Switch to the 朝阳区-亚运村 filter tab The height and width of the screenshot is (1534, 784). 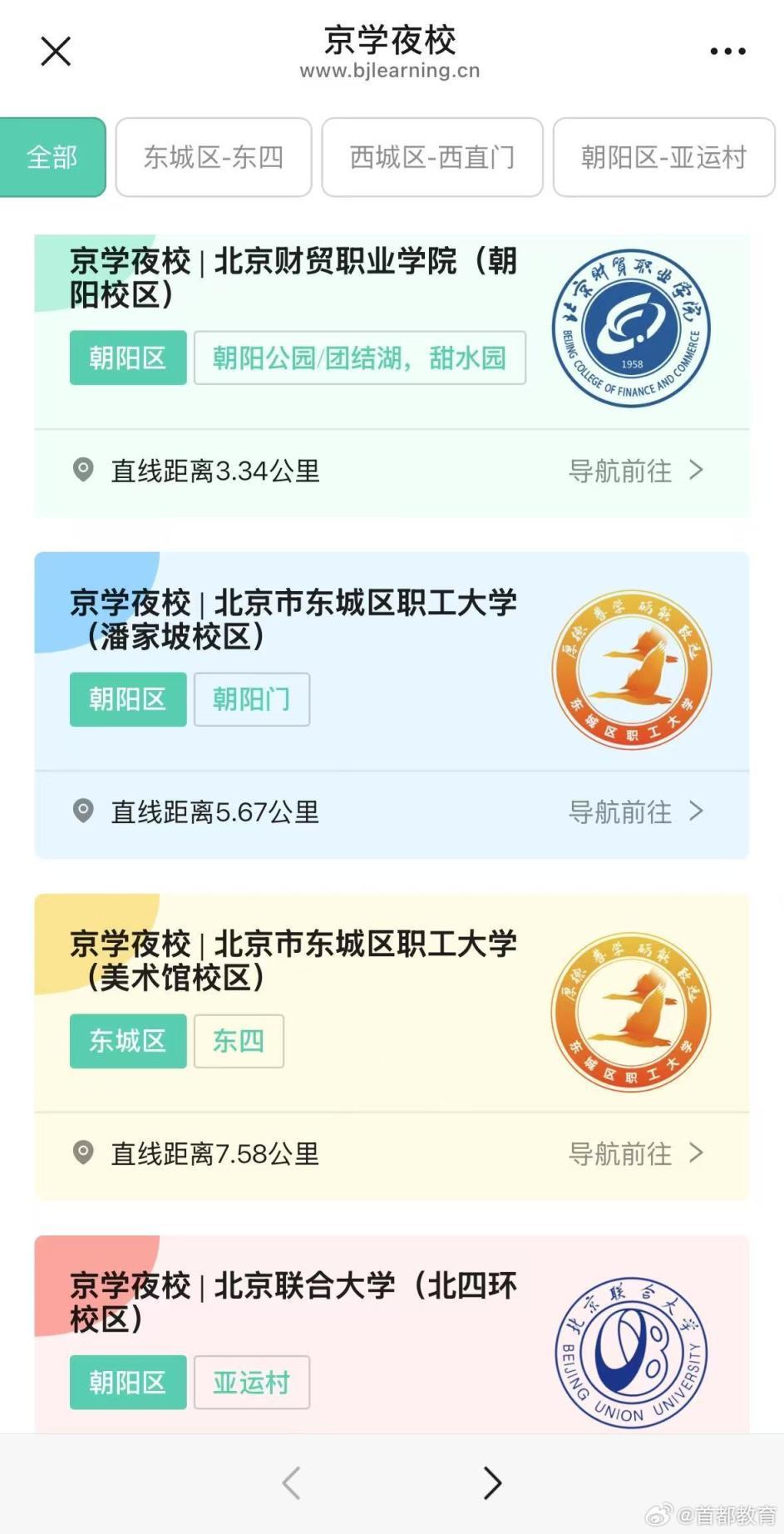click(x=663, y=157)
